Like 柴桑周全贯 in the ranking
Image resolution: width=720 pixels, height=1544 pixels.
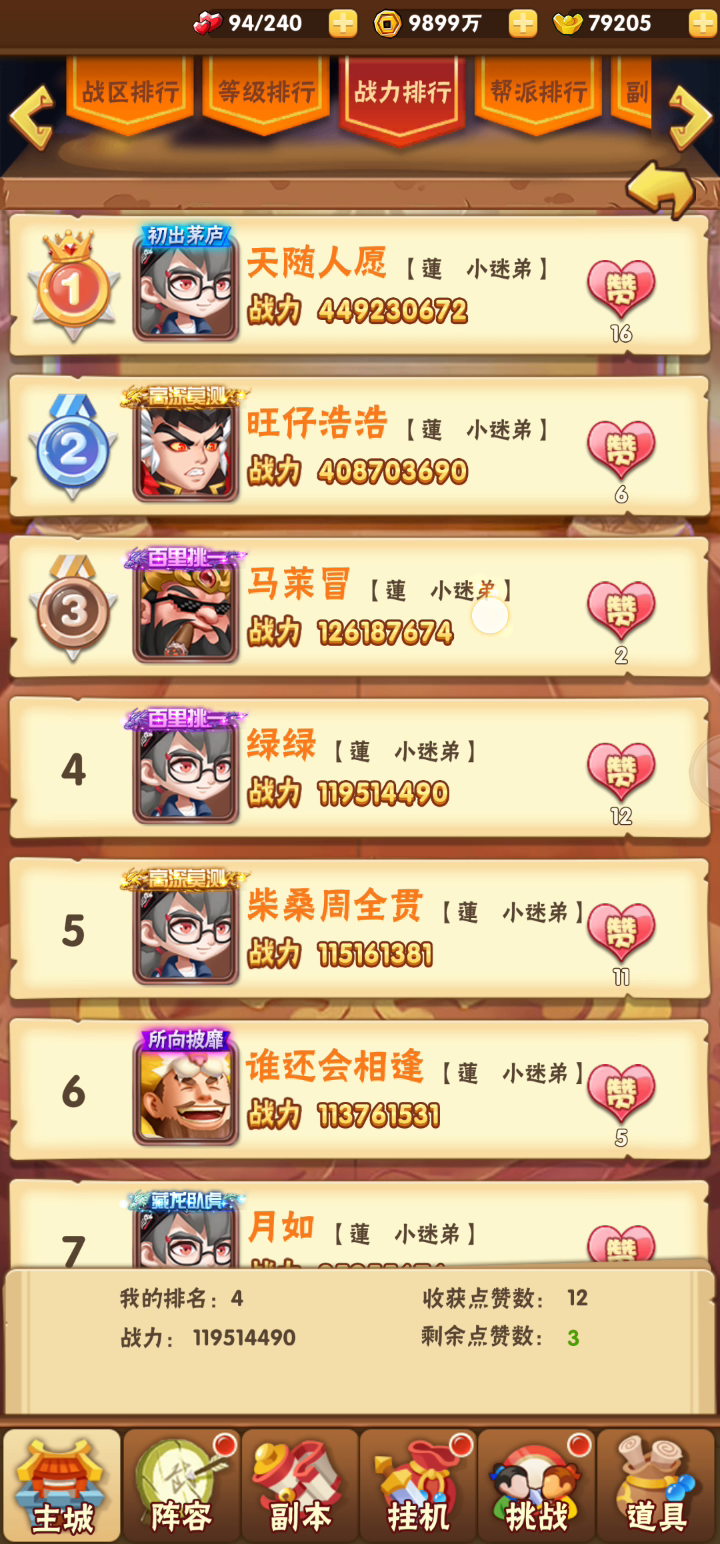coord(621,933)
